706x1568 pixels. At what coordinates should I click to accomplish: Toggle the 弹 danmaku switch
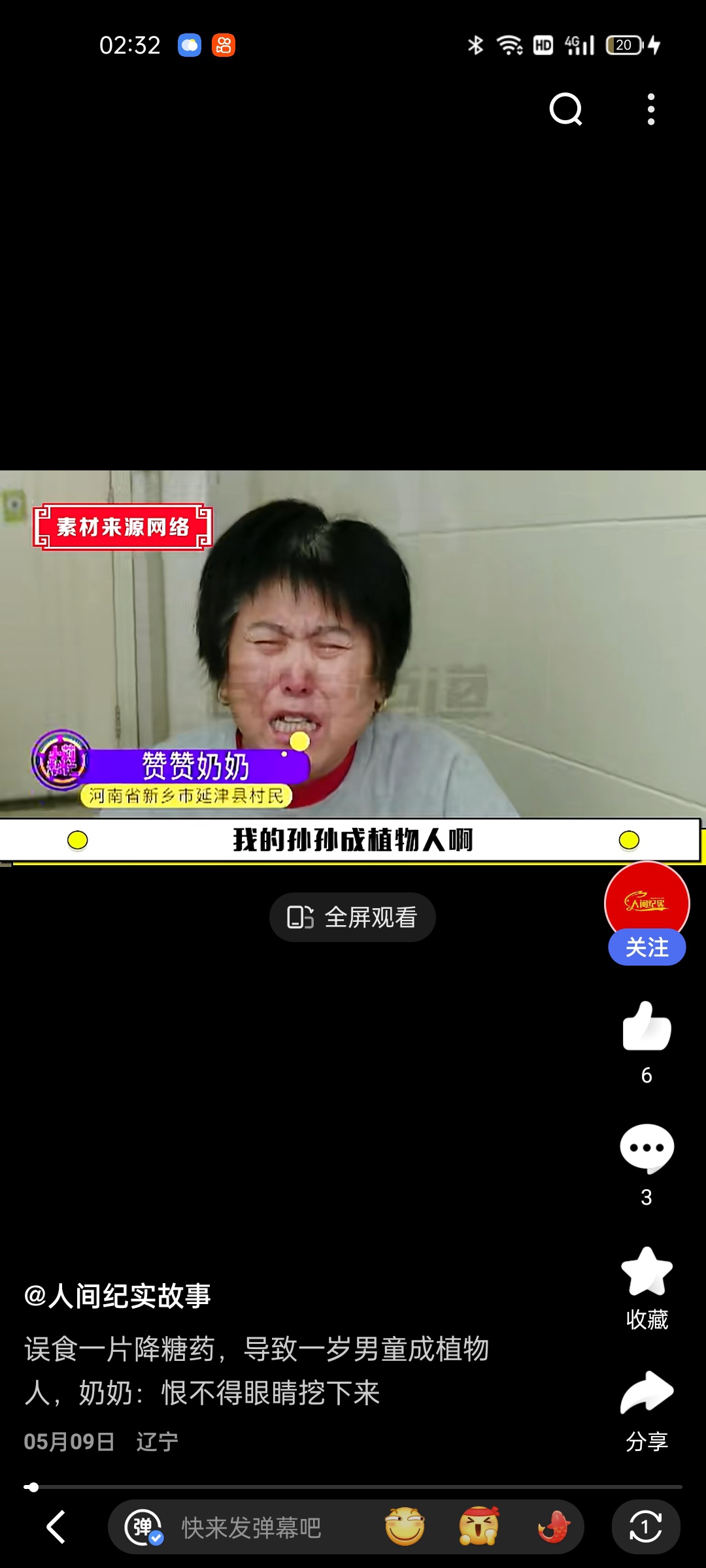(x=143, y=1527)
